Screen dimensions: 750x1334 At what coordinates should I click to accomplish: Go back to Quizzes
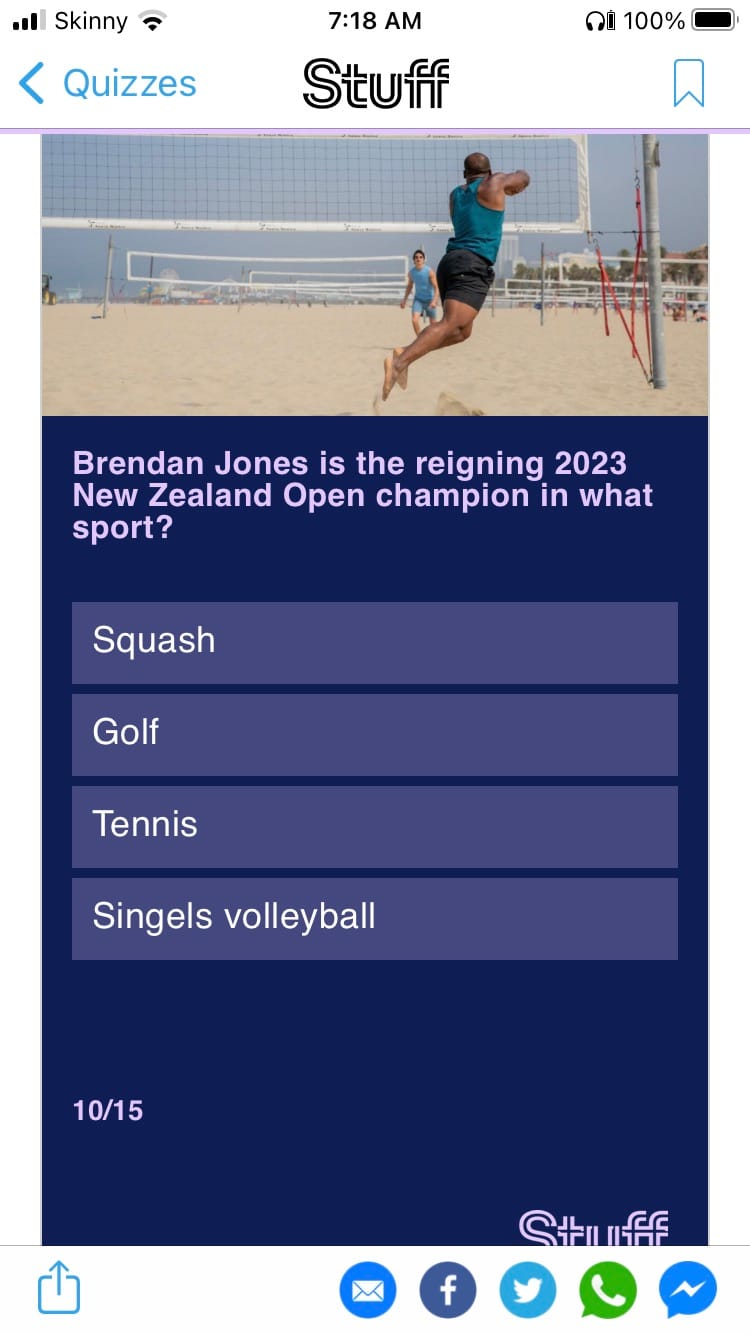click(x=108, y=83)
